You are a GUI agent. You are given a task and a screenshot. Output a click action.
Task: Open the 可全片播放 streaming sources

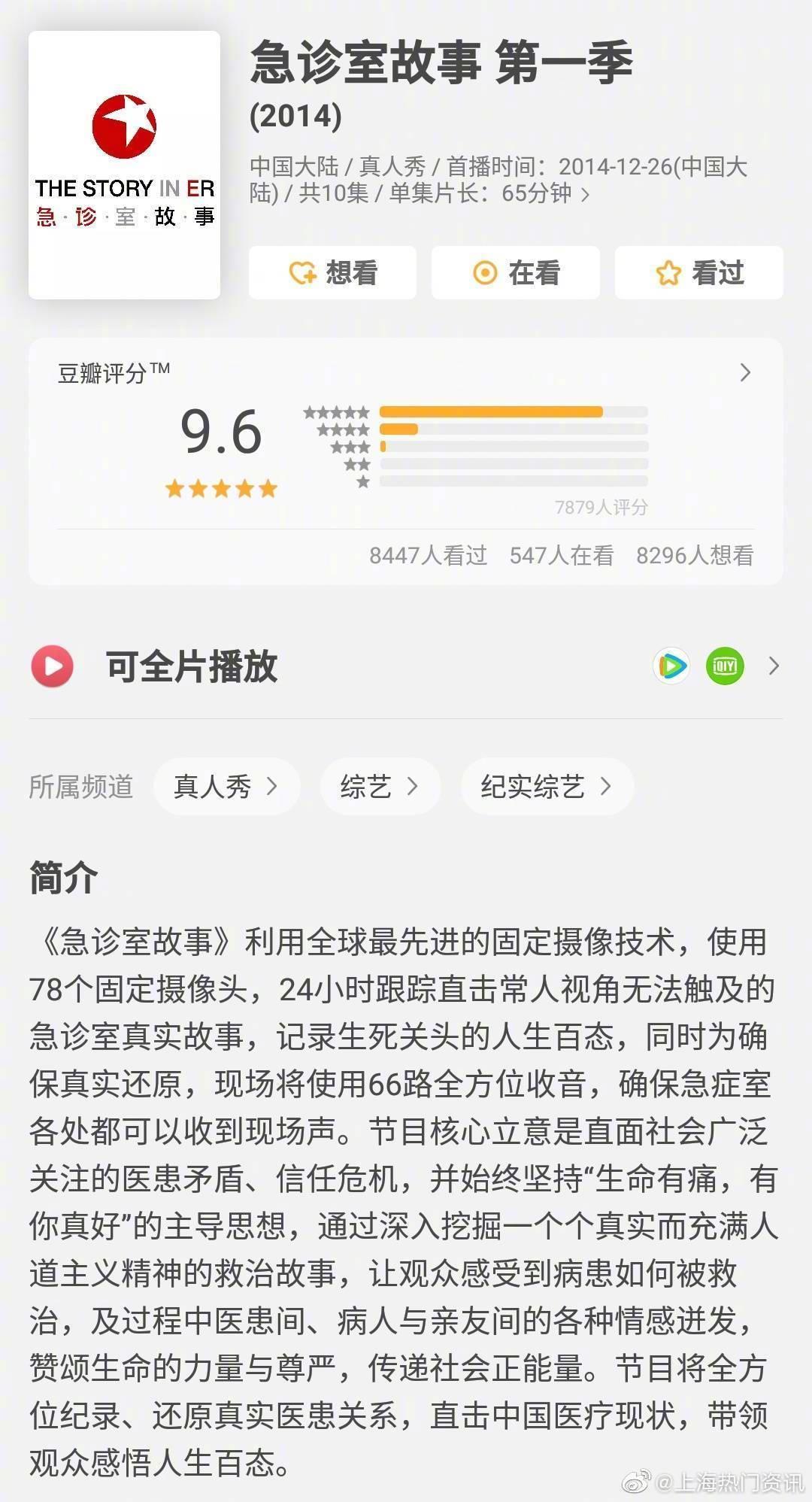coord(774,666)
